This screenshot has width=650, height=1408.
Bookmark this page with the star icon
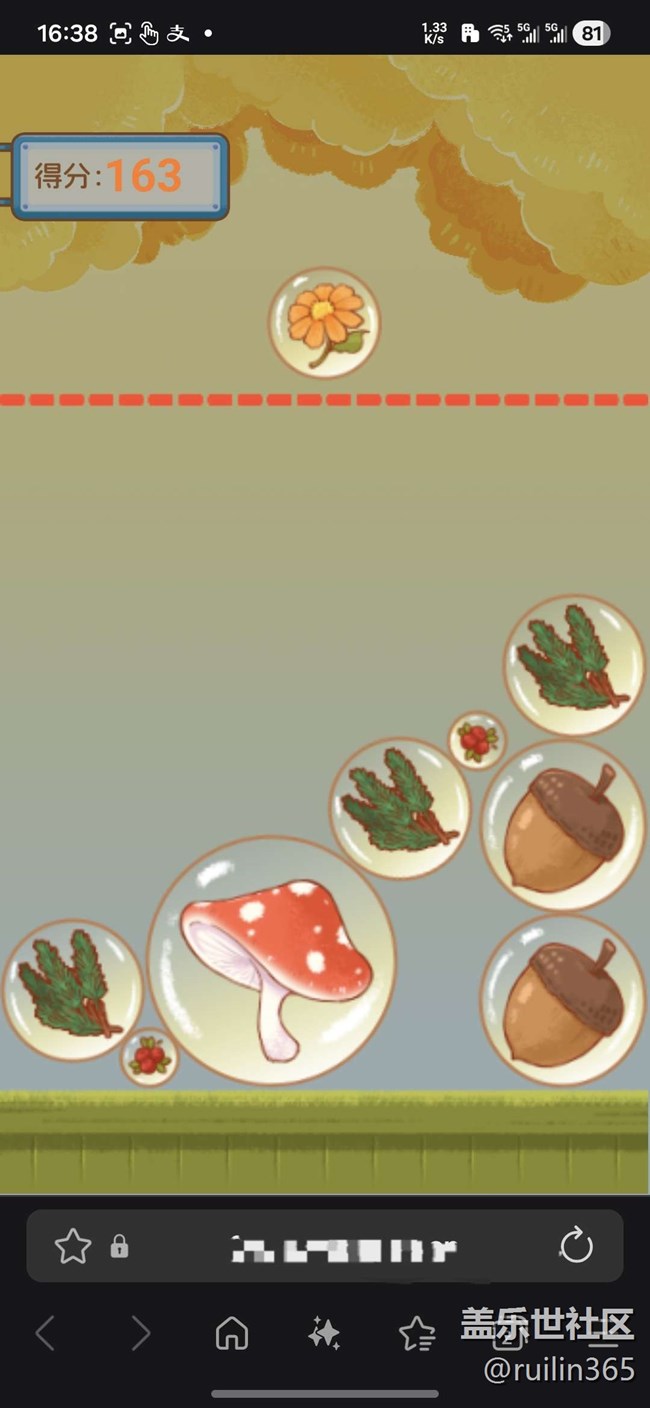point(73,1246)
